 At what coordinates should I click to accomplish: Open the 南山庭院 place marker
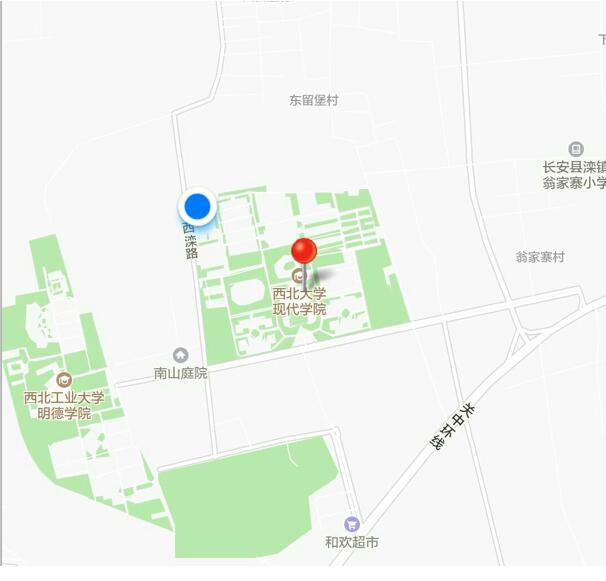(180, 355)
